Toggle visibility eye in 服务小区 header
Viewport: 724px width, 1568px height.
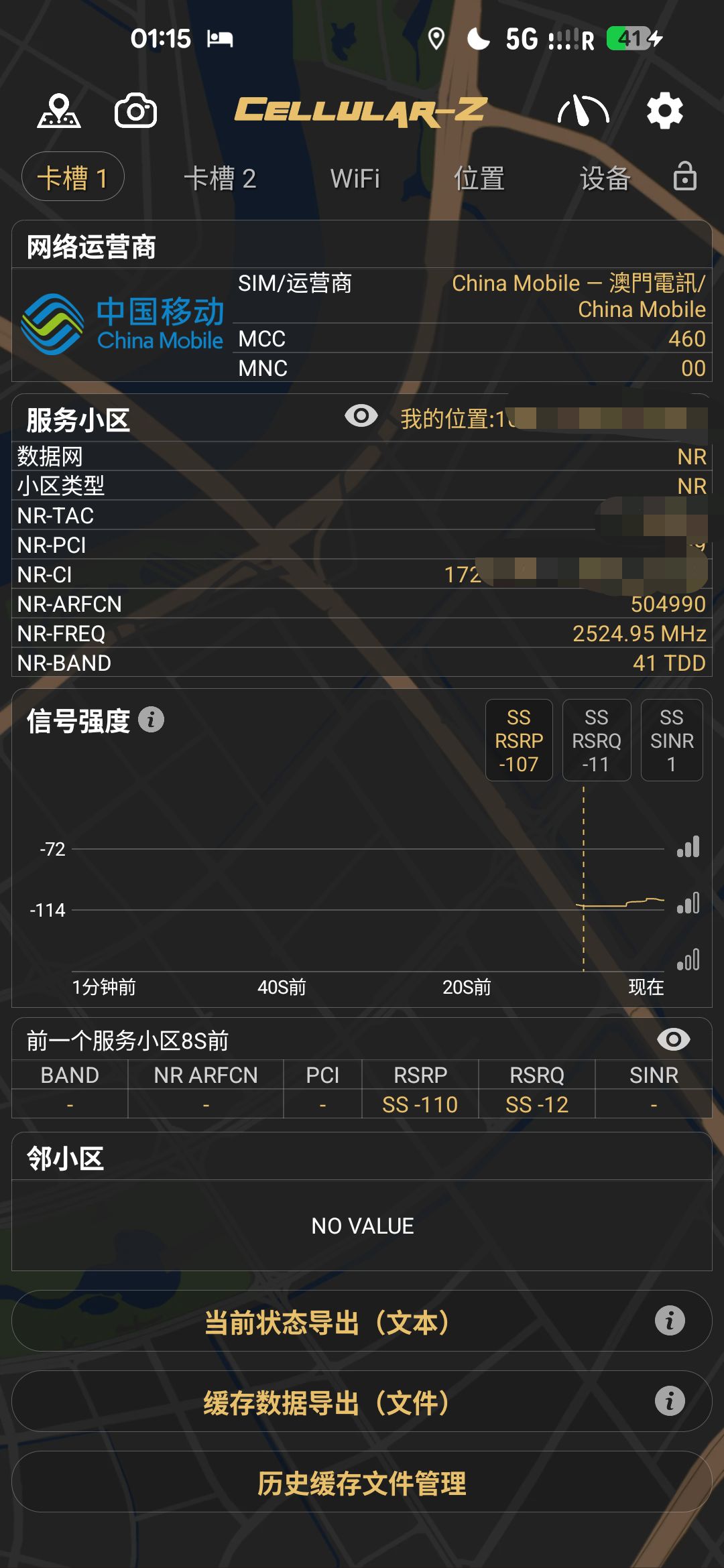[361, 416]
